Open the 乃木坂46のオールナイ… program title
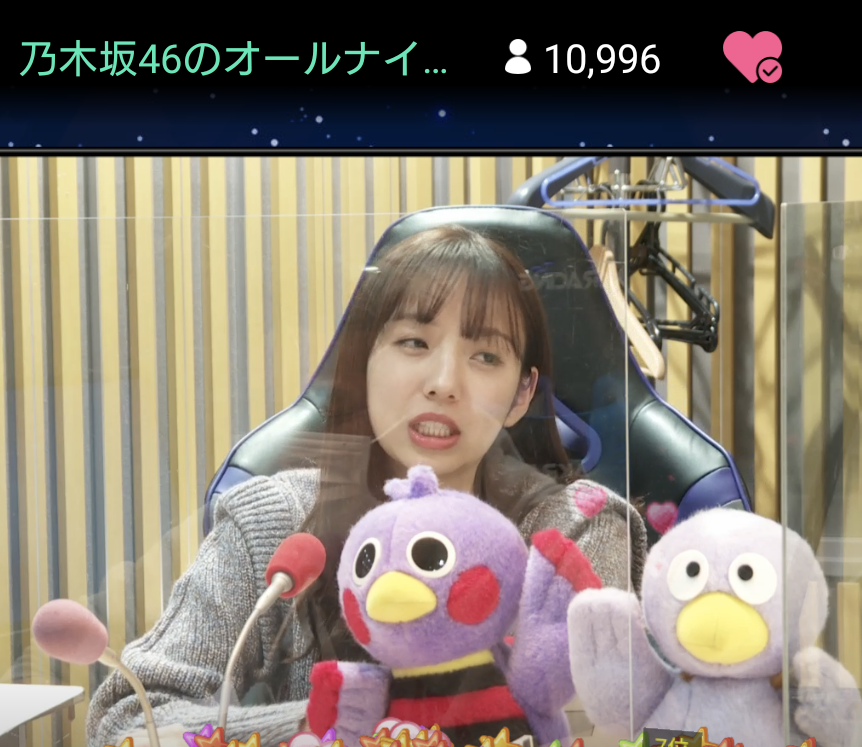Screen dimensions: 862x747 tap(234, 60)
